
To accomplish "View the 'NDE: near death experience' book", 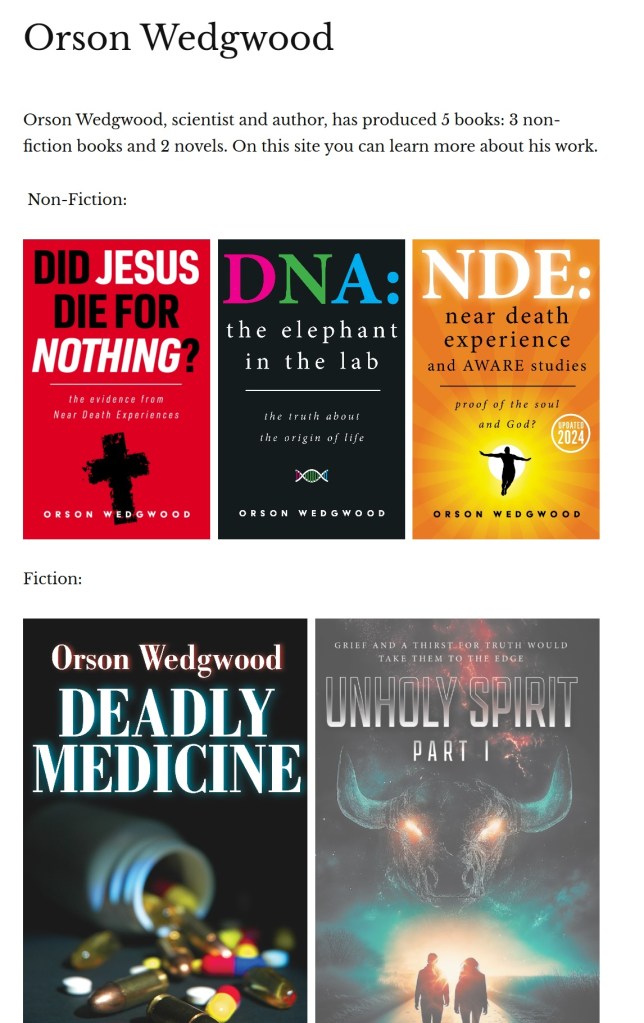I will (x=505, y=389).
